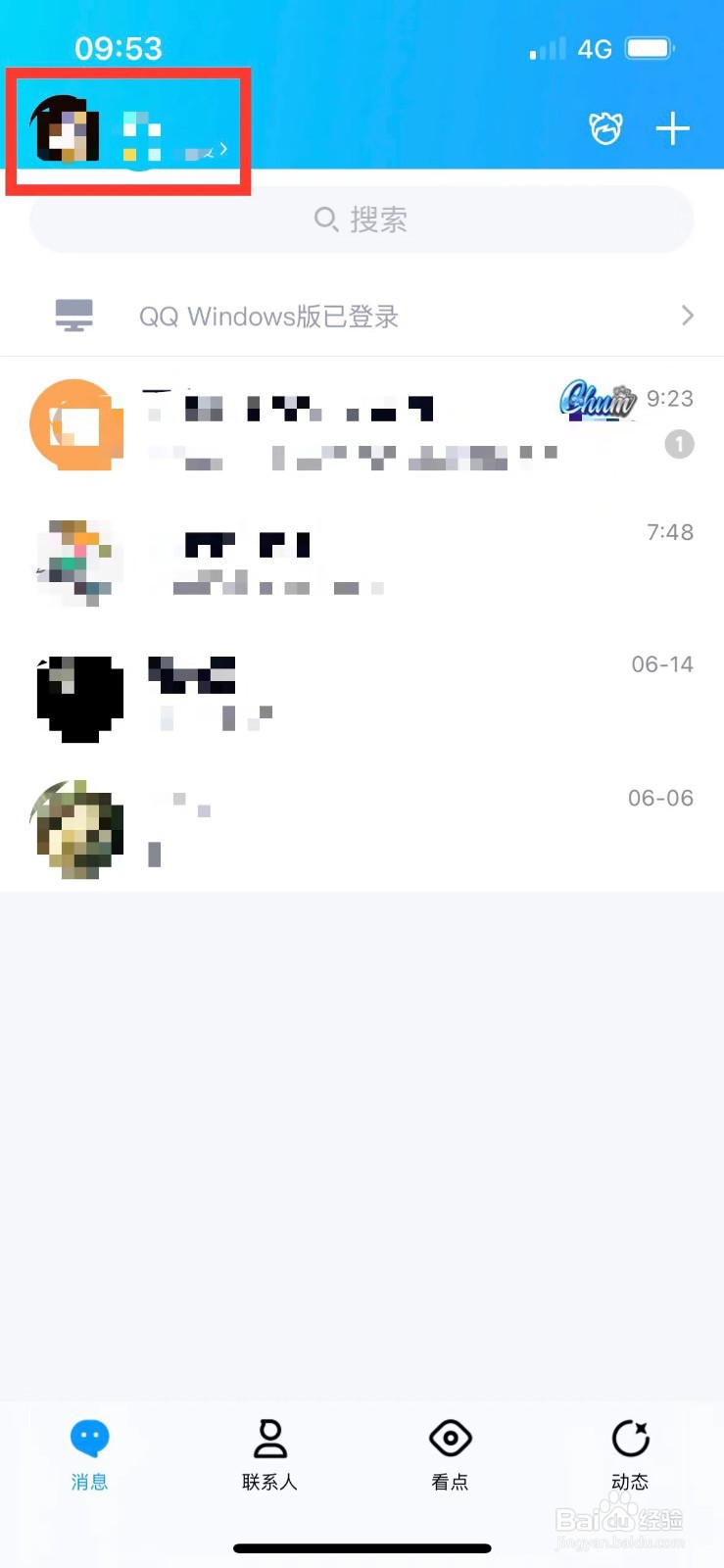Viewport: 724px width, 1568px height.
Task: Tap the unread message badge
Action: pyautogui.click(x=678, y=444)
